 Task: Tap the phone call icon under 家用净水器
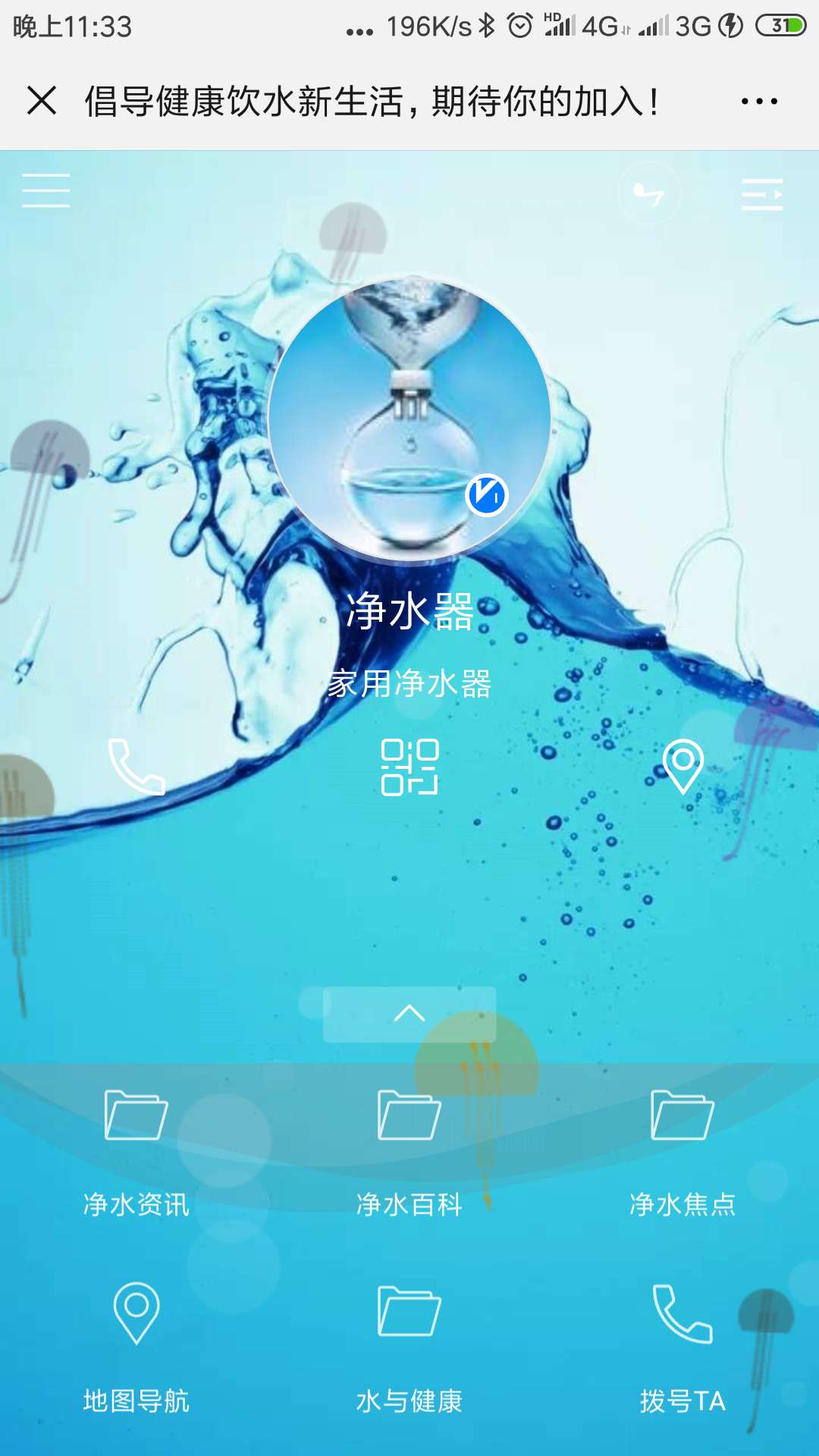pos(136,767)
